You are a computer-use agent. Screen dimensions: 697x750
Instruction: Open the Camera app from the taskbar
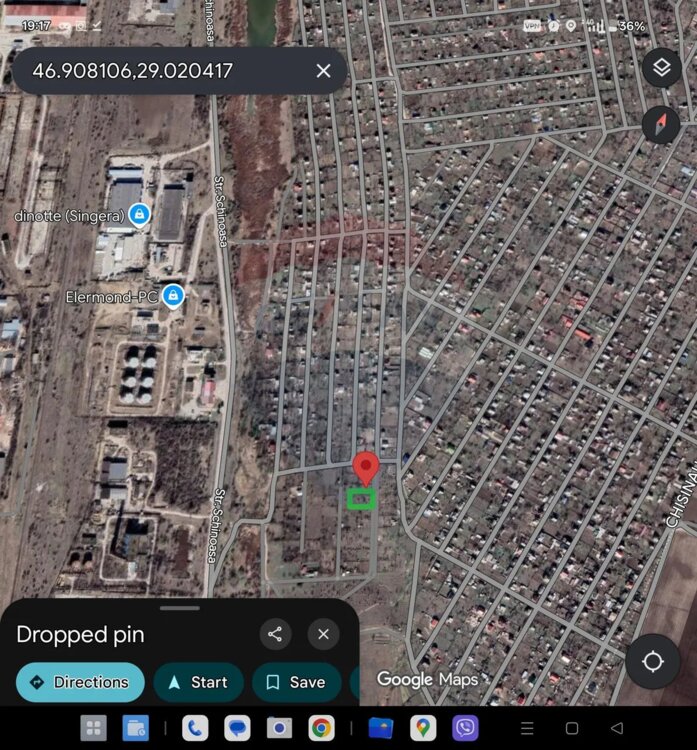click(279, 728)
